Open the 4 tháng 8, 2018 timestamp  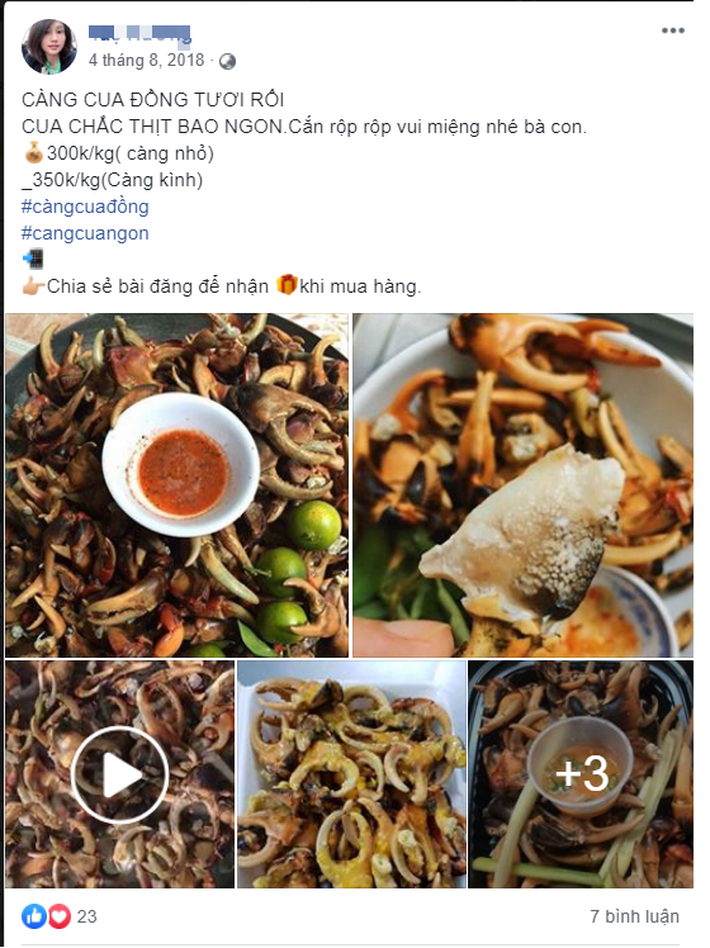[146, 60]
